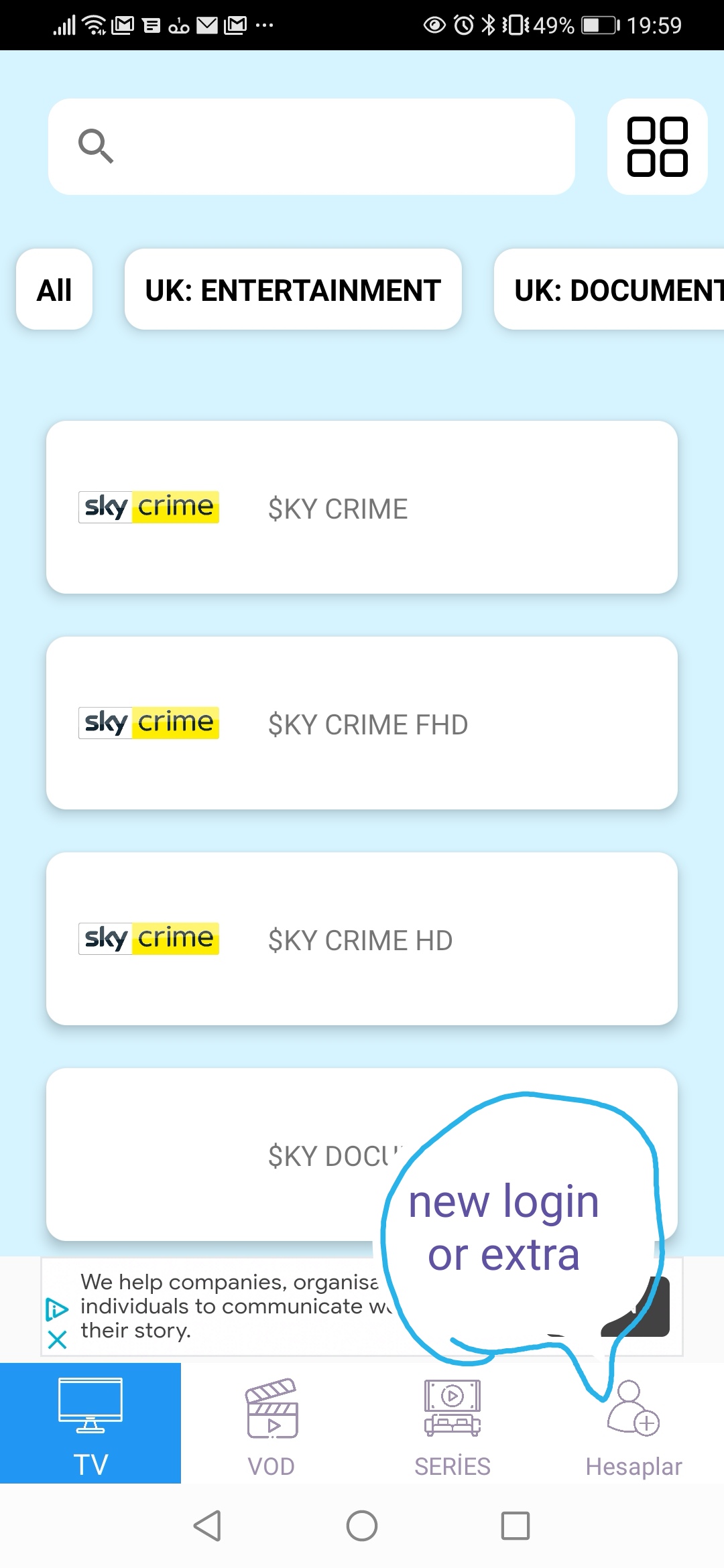
Task: Go to the SERIES tab
Action: click(452, 1423)
